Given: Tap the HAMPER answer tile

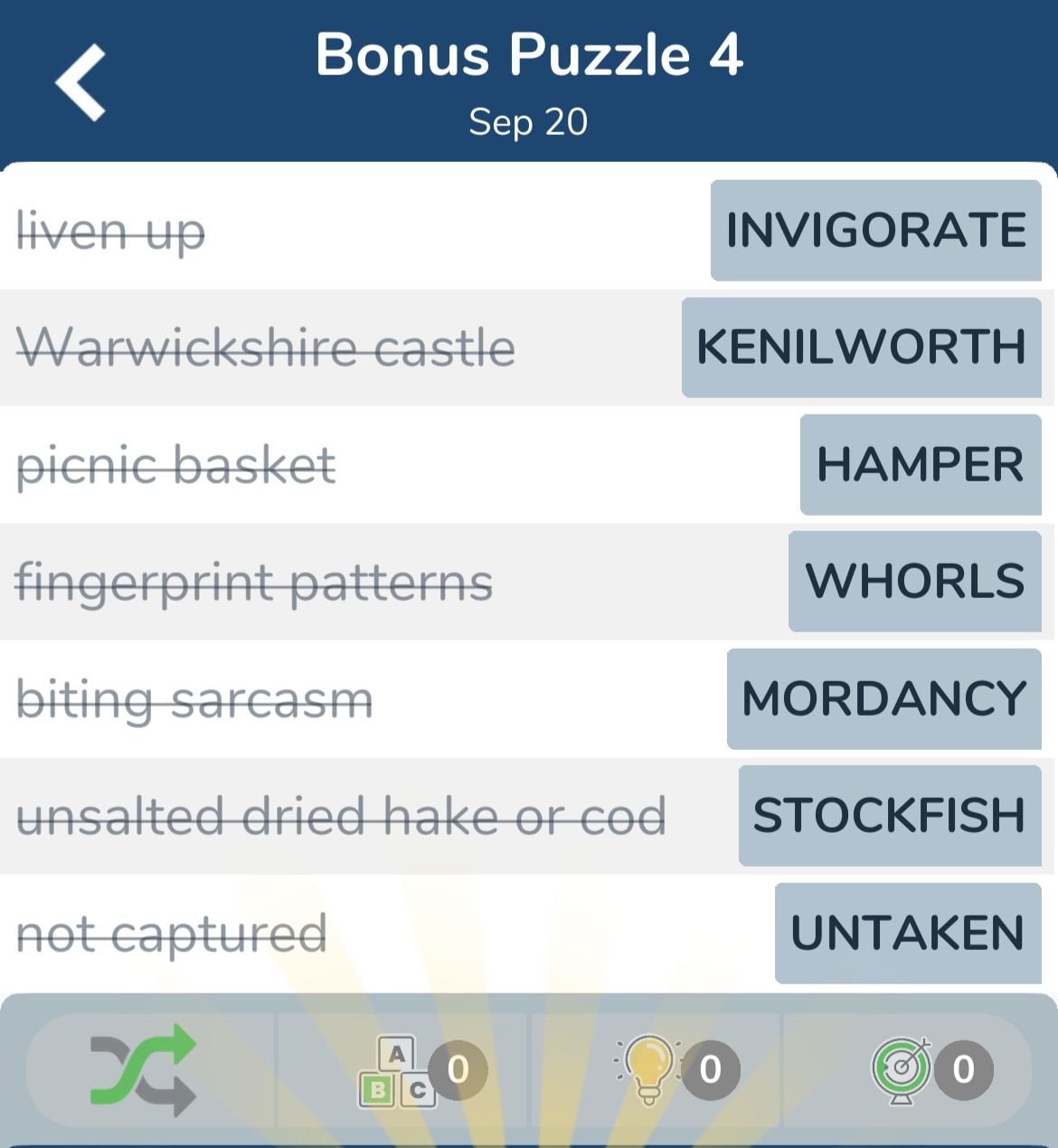Looking at the screenshot, I should pos(920,464).
